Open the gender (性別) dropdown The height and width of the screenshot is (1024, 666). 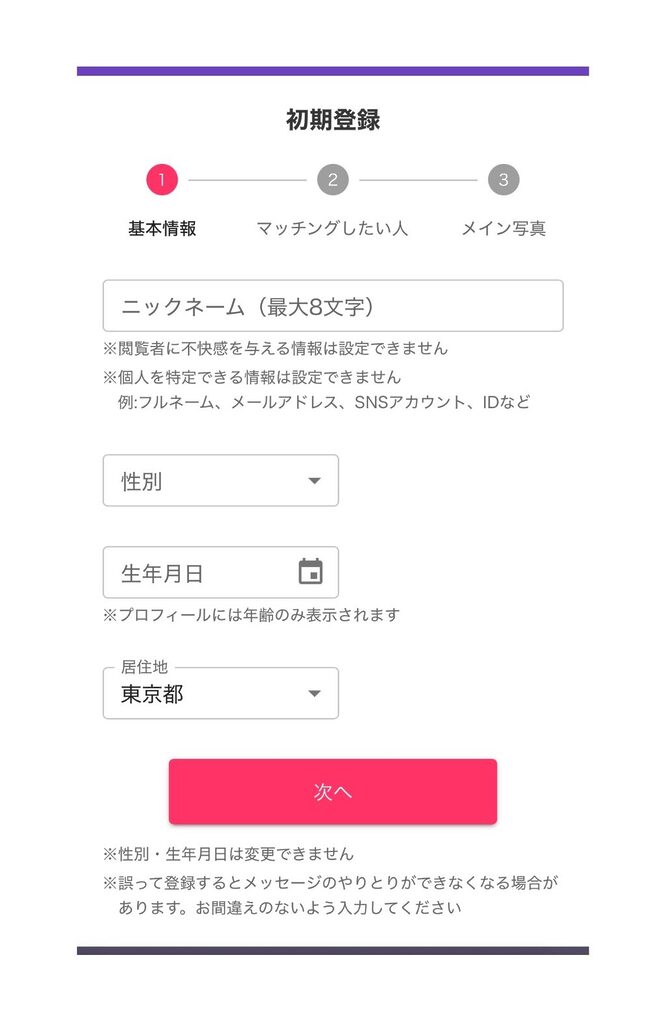click(x=220, y=481)
